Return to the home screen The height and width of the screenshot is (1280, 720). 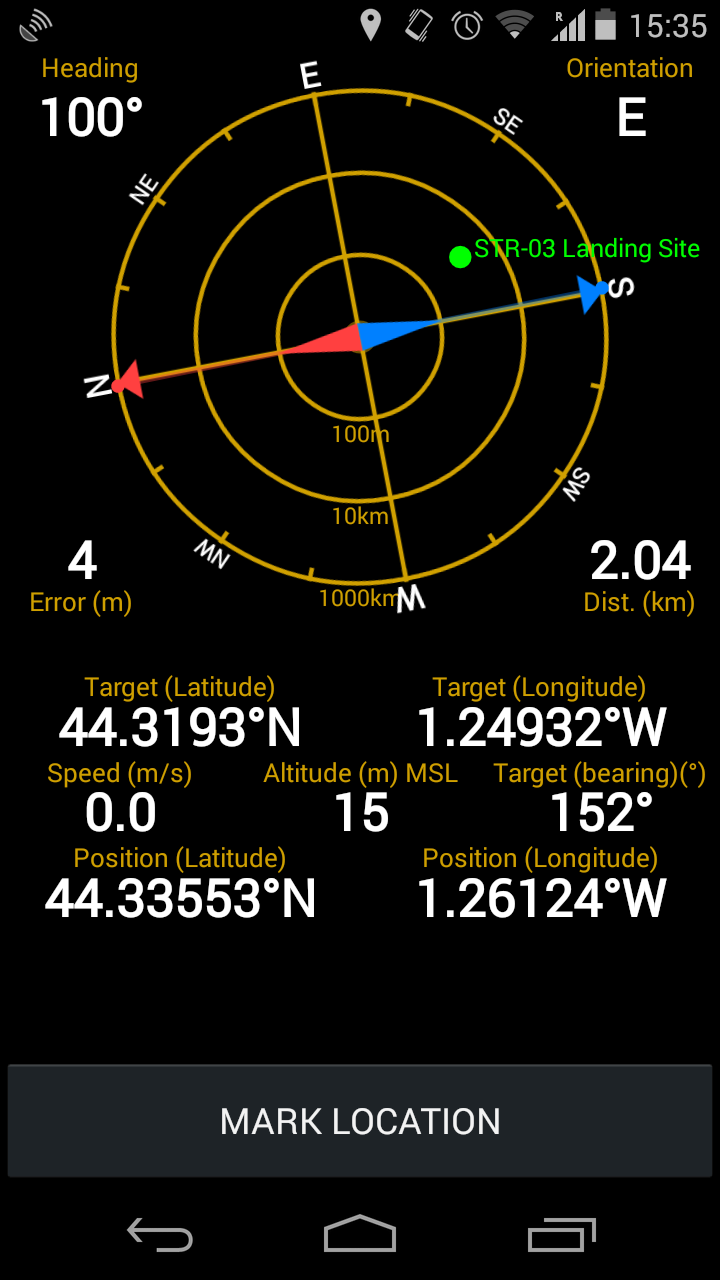[360, 1235]
